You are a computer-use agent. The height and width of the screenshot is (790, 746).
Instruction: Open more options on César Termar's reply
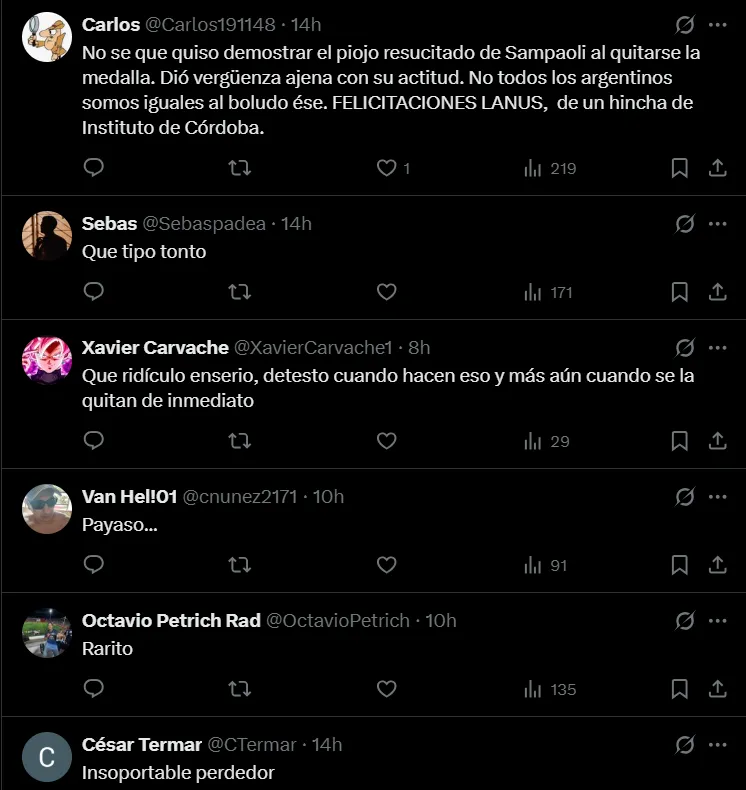[x=717, y=745]
